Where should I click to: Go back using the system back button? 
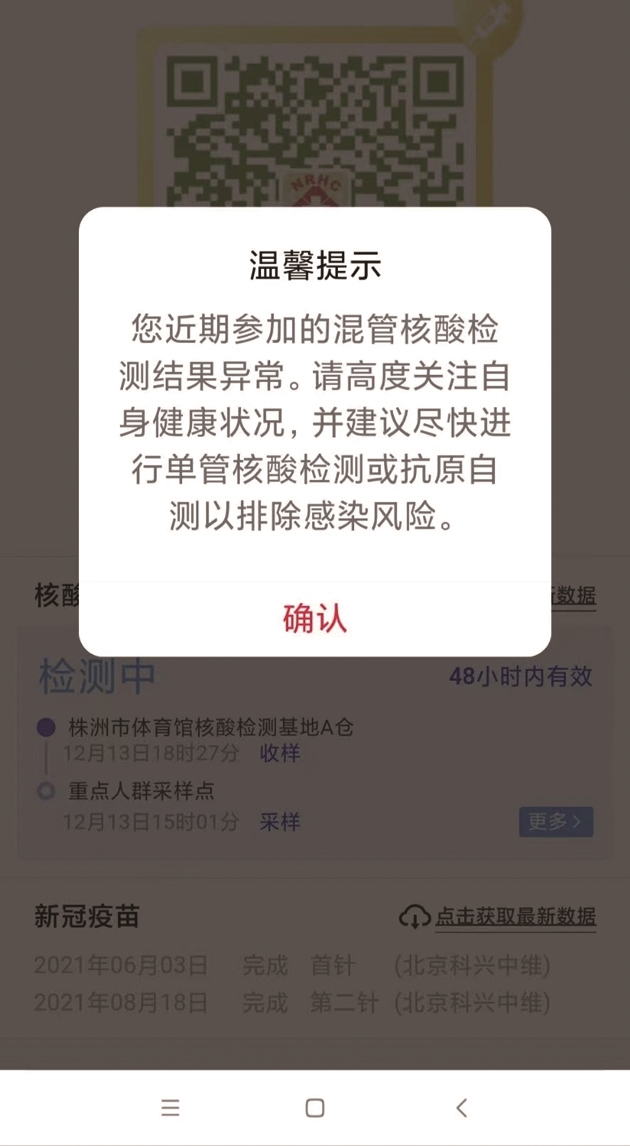(x=461, y=1107)
